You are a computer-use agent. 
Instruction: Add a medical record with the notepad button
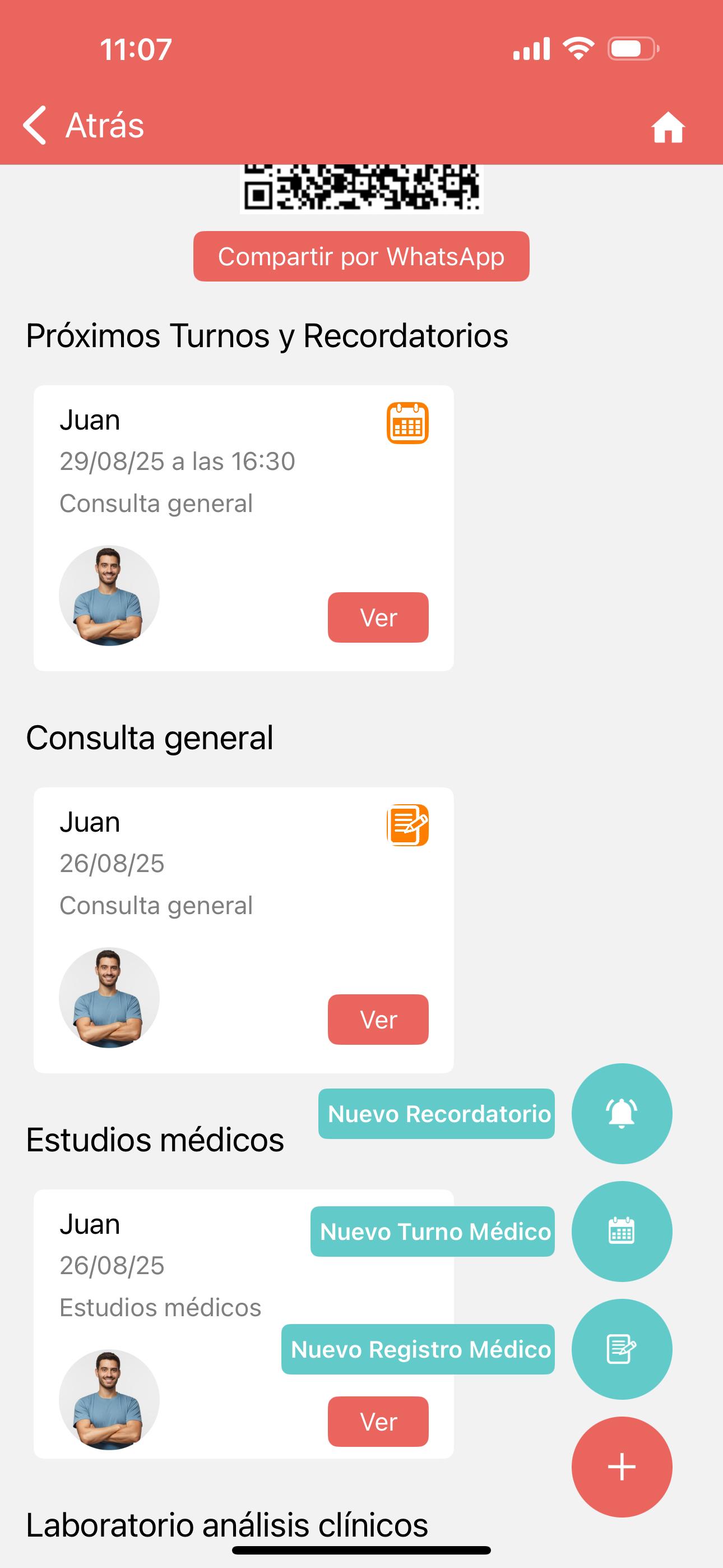[622, 1349]
